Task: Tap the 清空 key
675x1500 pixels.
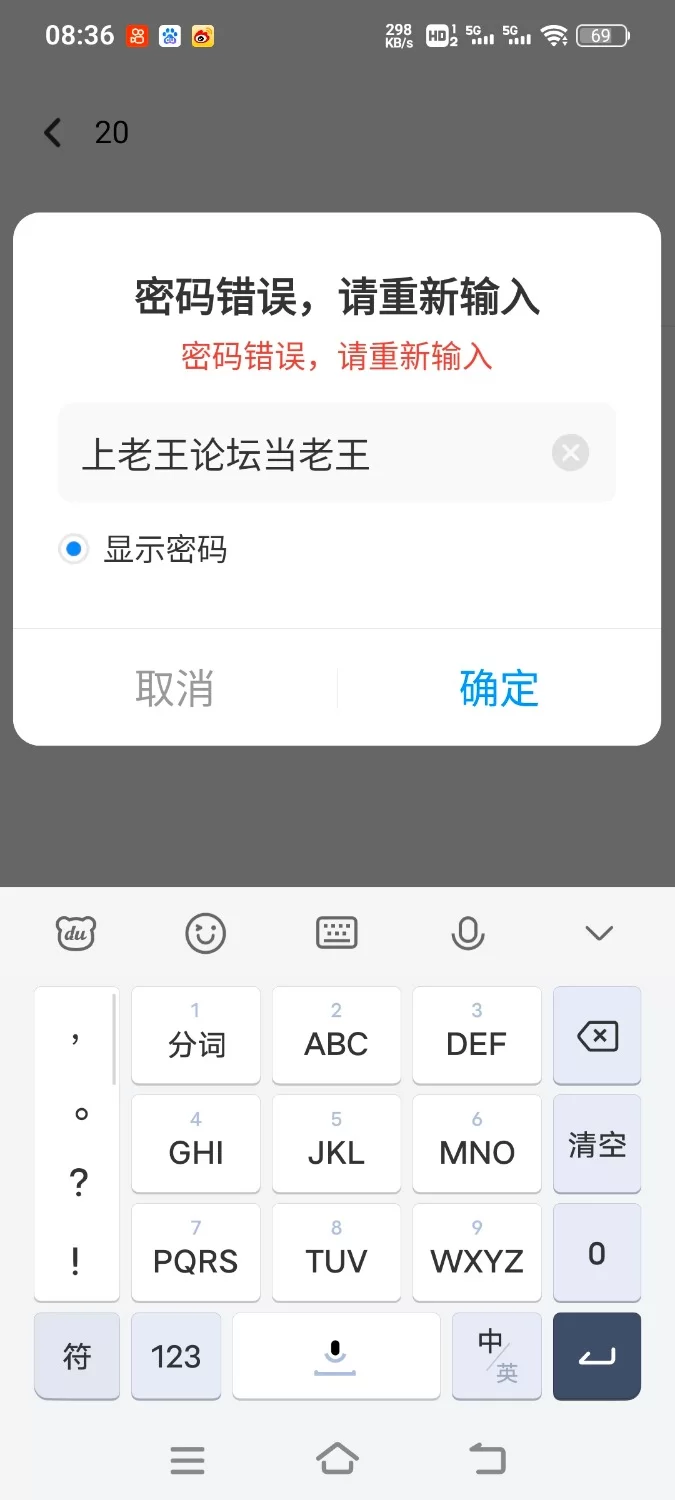Action: 597,1144
